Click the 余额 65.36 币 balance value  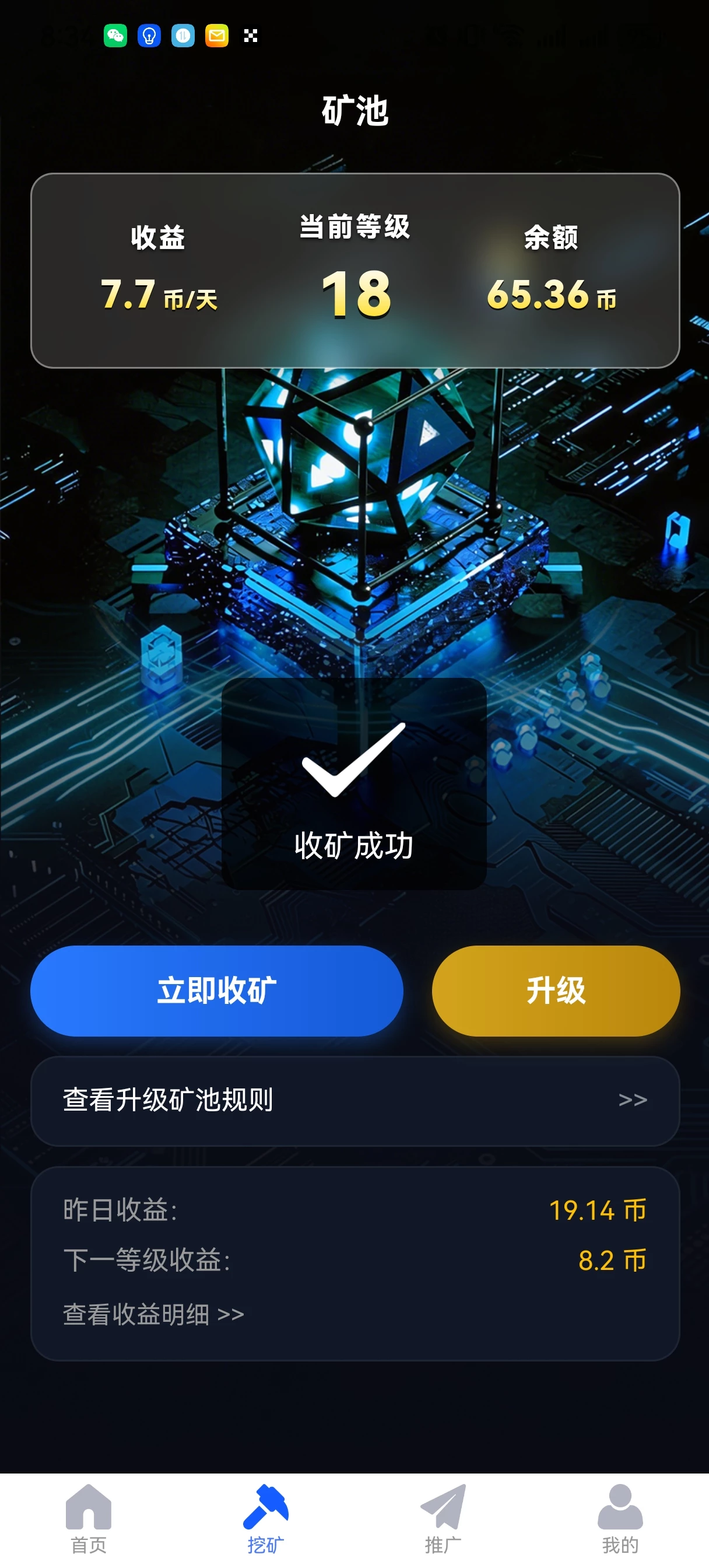point(553,296)
